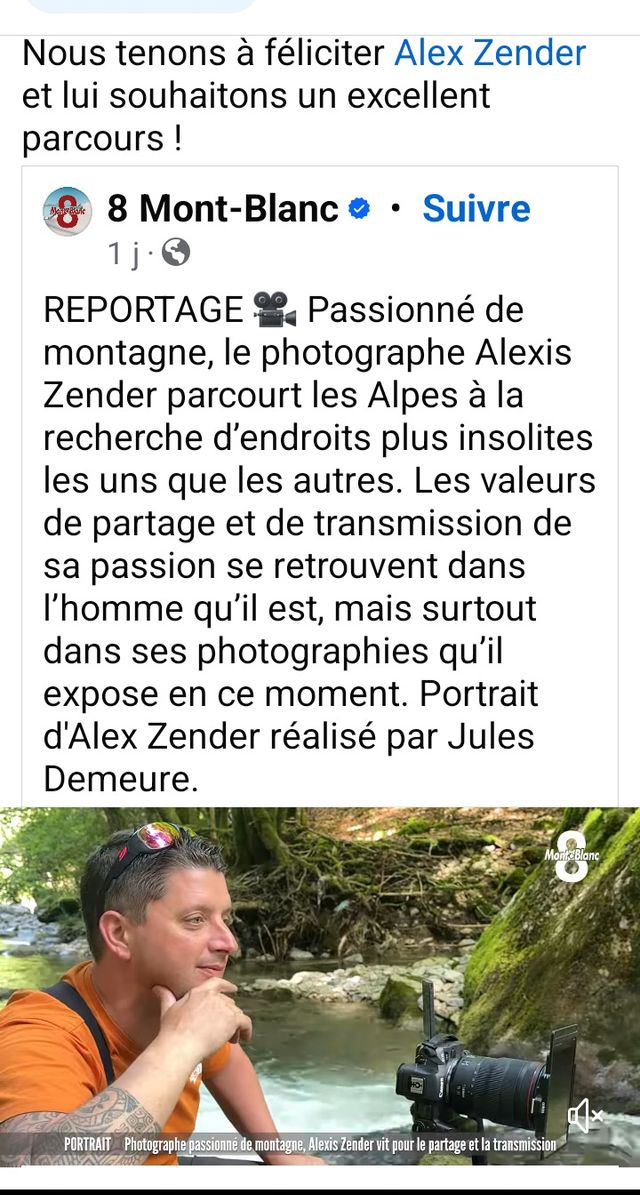Open the 8 Mont-Blanc page name
Screen dimensions: 640x1195
click(222, 208)
